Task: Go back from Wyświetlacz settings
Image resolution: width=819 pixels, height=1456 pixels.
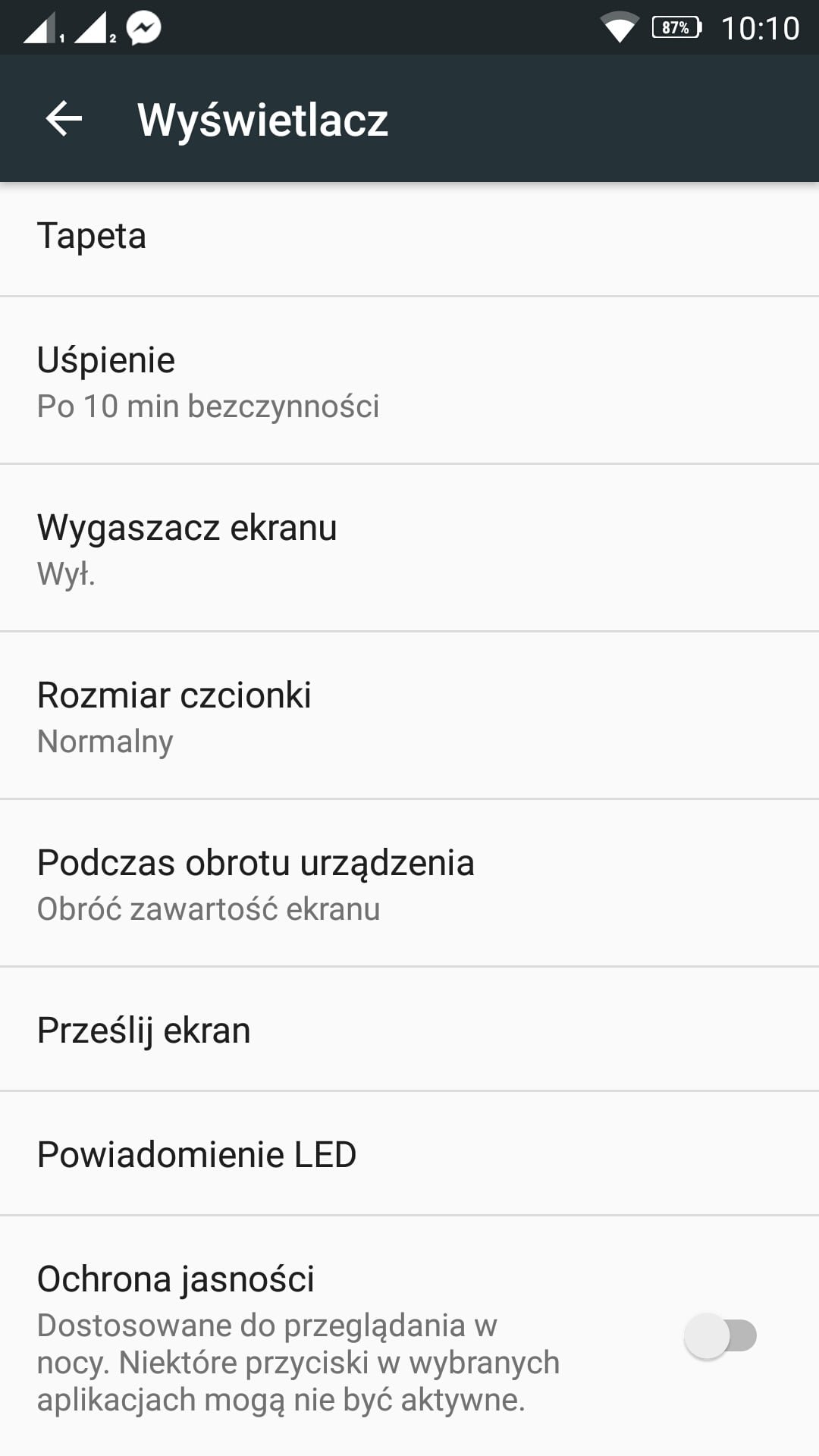Action: (64, 119)
